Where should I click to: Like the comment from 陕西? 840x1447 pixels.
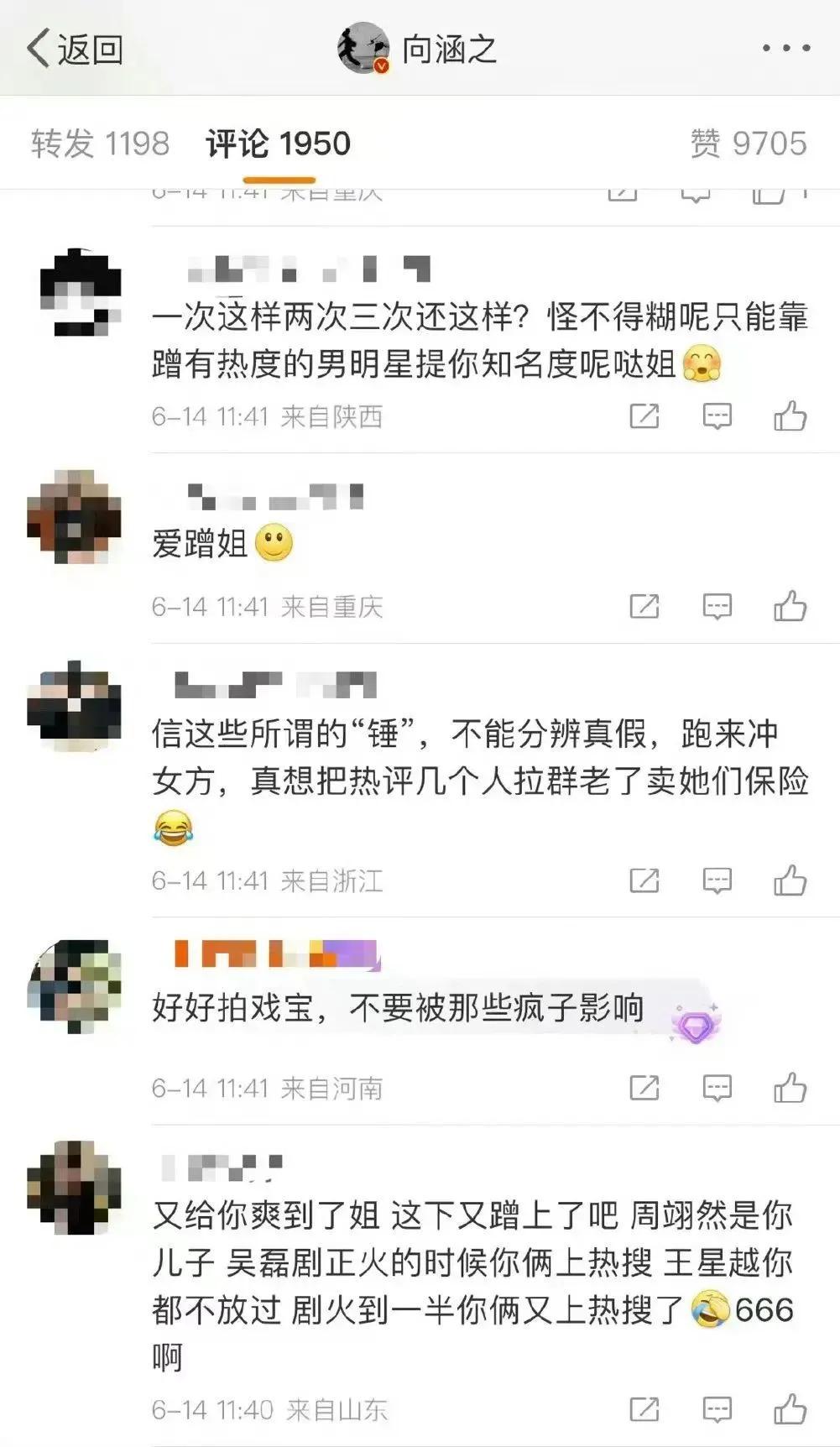coord(790,416)
